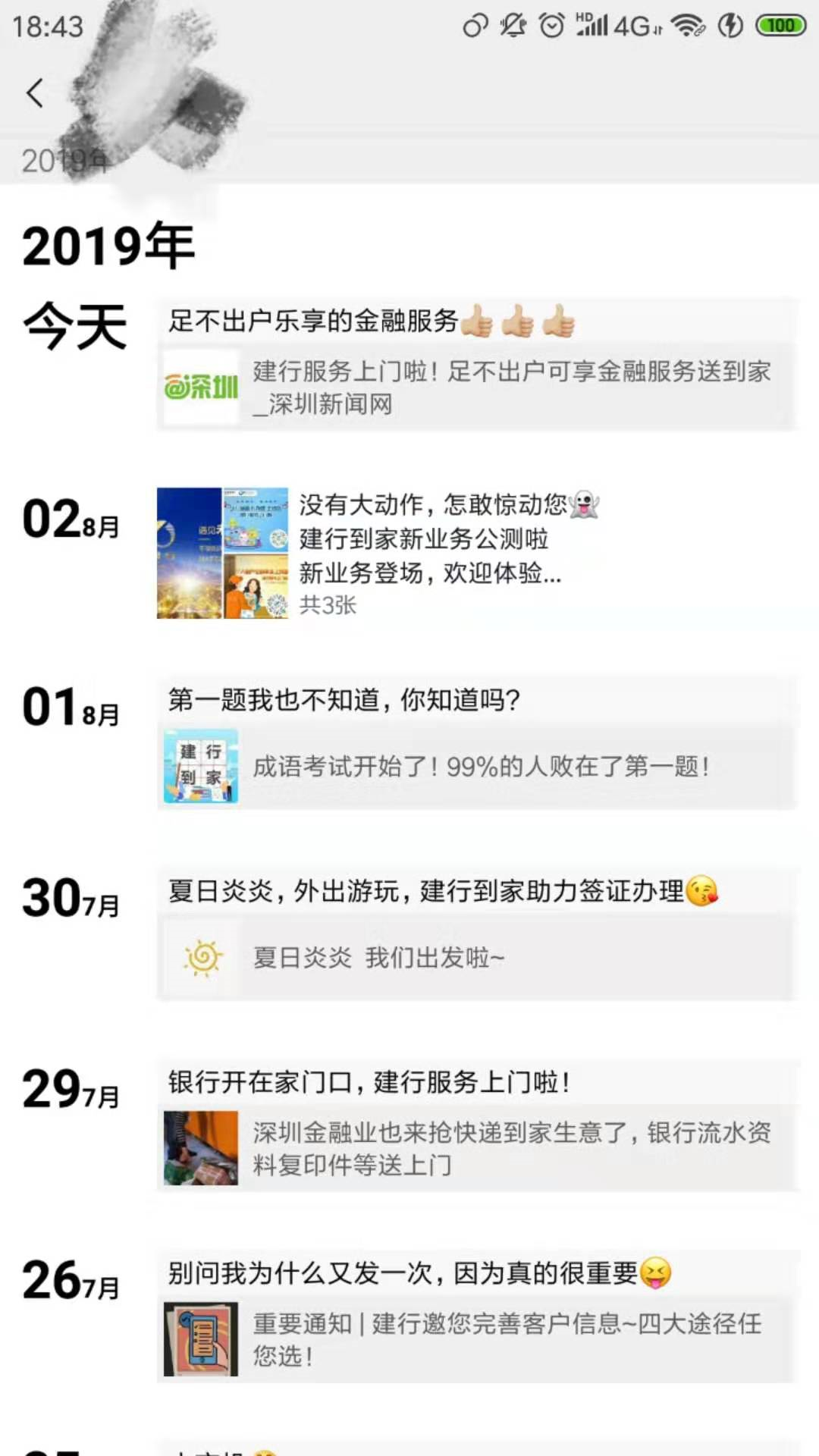Open the 深圳新闻网 shared article link
Image resolution: width=819 pixels, height=1456 pixels.
pos(476,387)
